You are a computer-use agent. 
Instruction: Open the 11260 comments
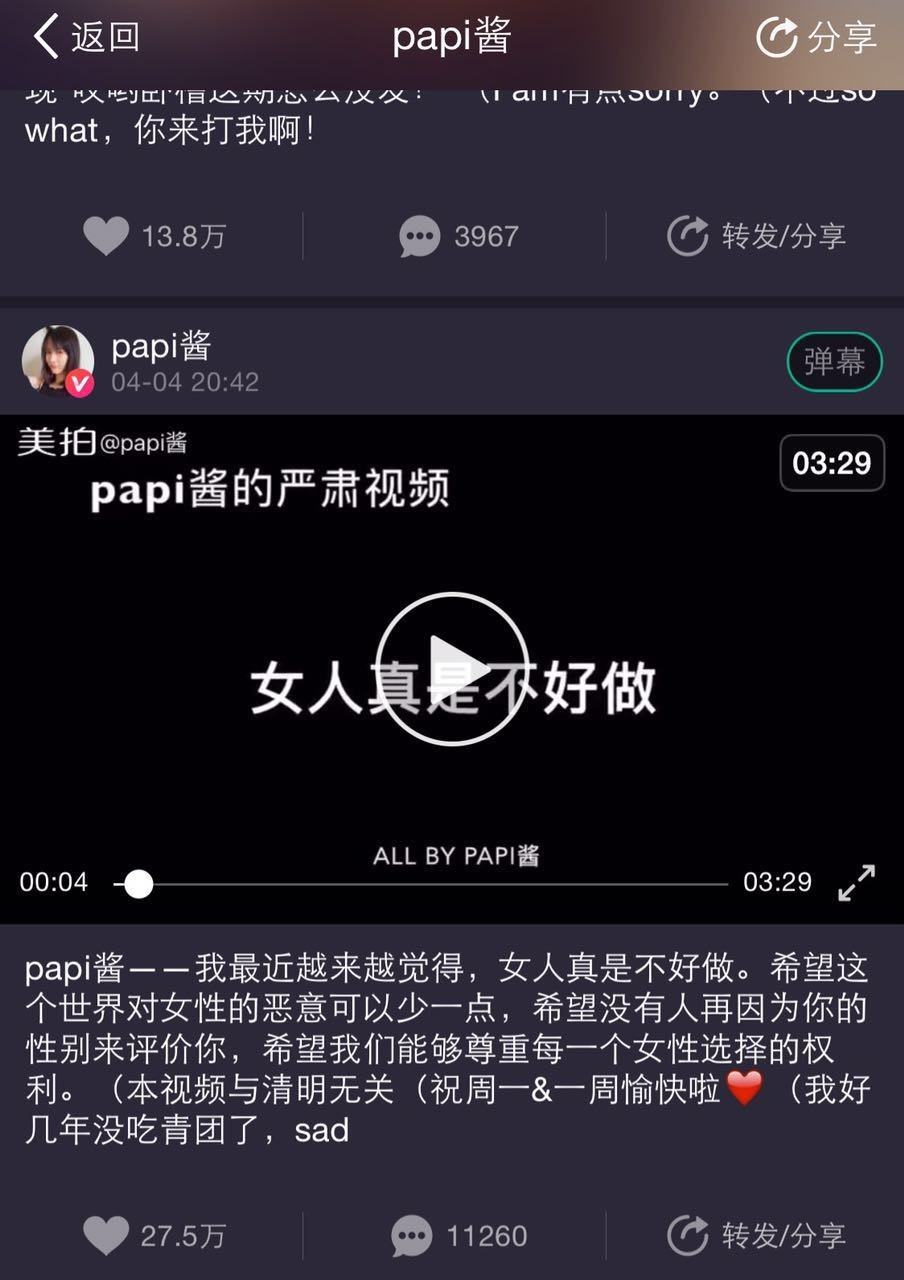[x=458, y=1235]
